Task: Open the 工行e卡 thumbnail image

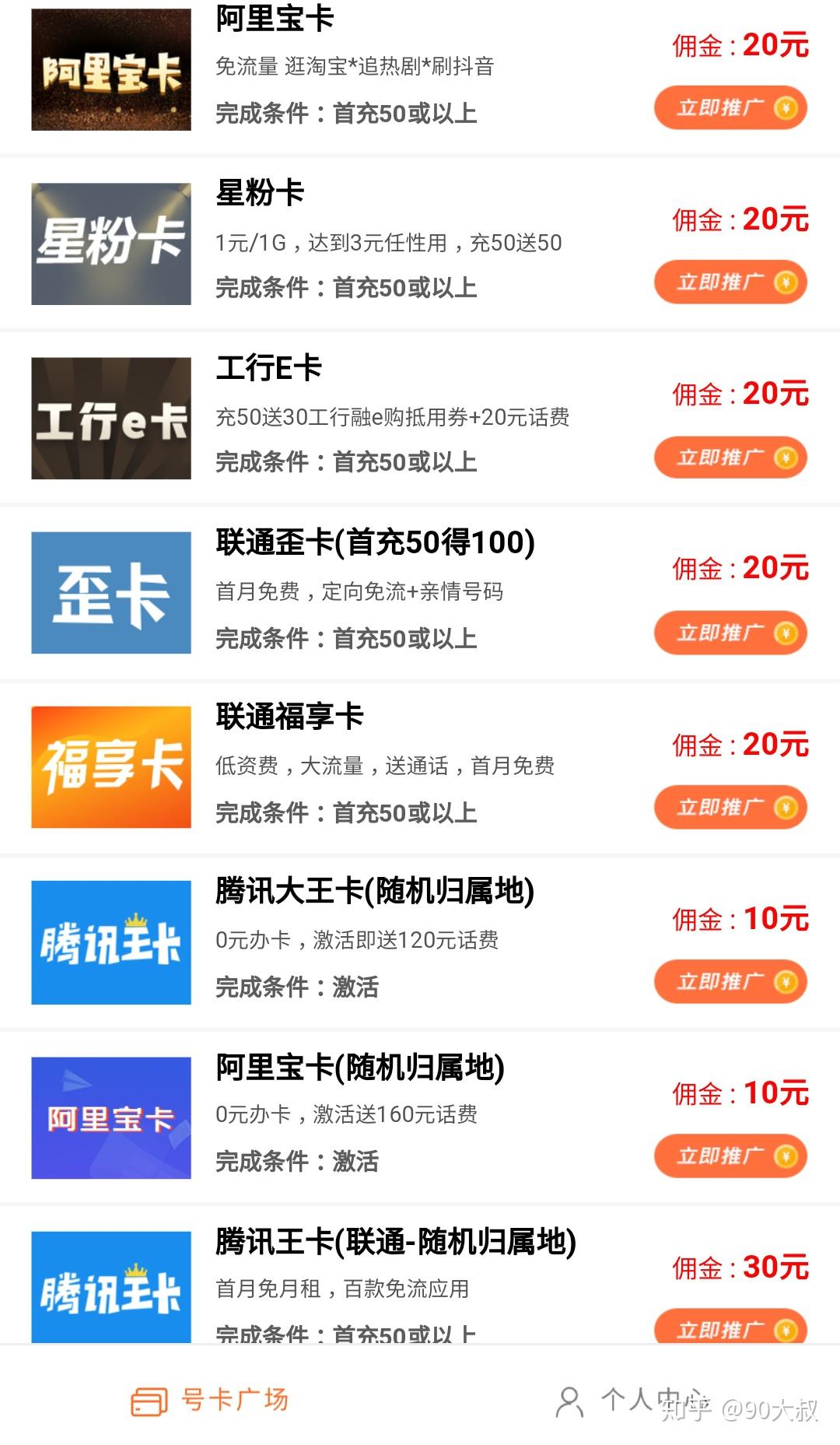Action: 110,419
